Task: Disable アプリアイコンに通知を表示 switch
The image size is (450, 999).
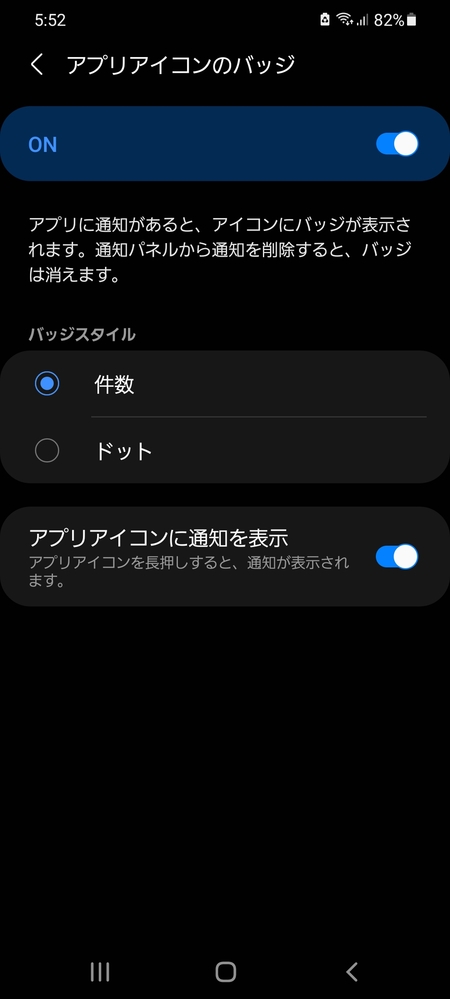Action: (x=396, y=557)
